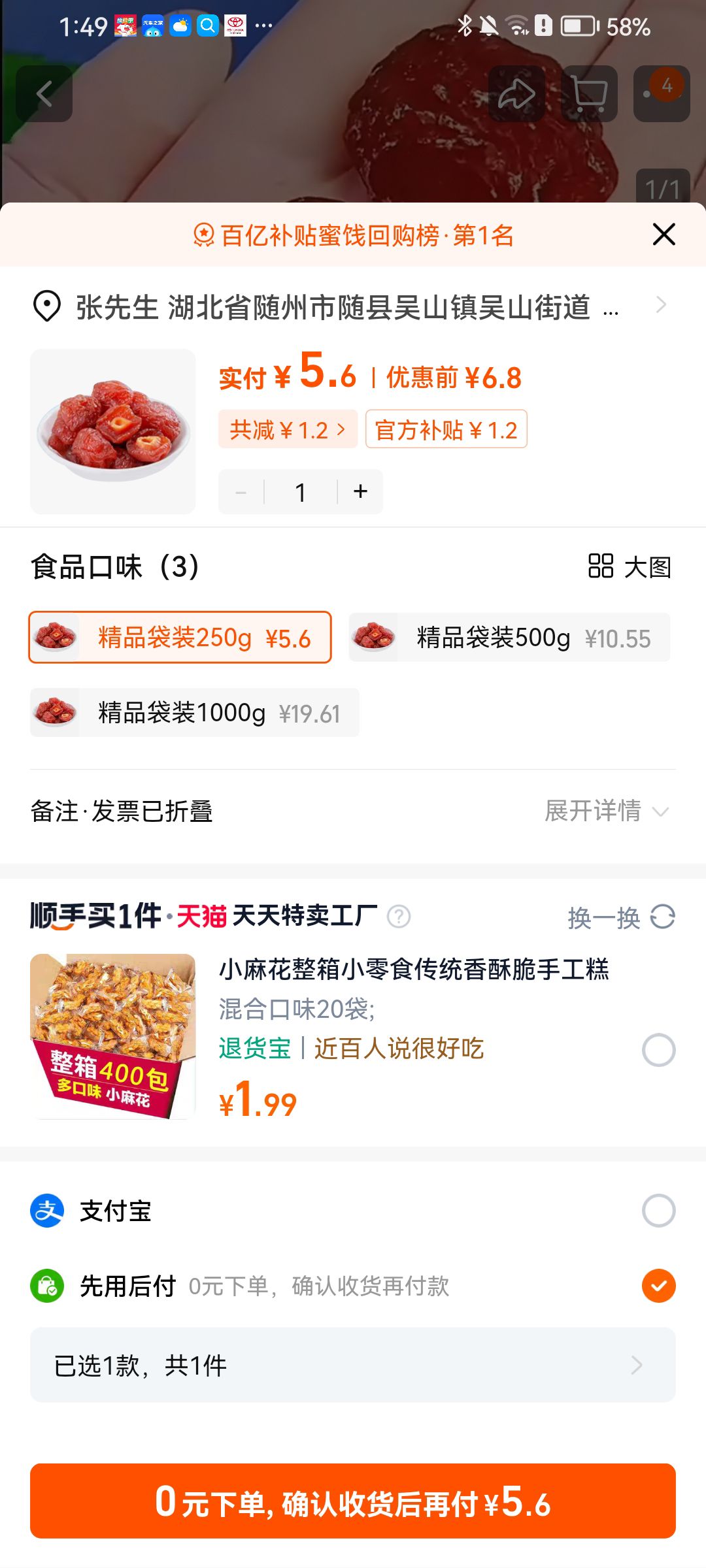706x1568 pixels.
Task: Place the order with 0元下单 button
Action: pos(353,1501)
